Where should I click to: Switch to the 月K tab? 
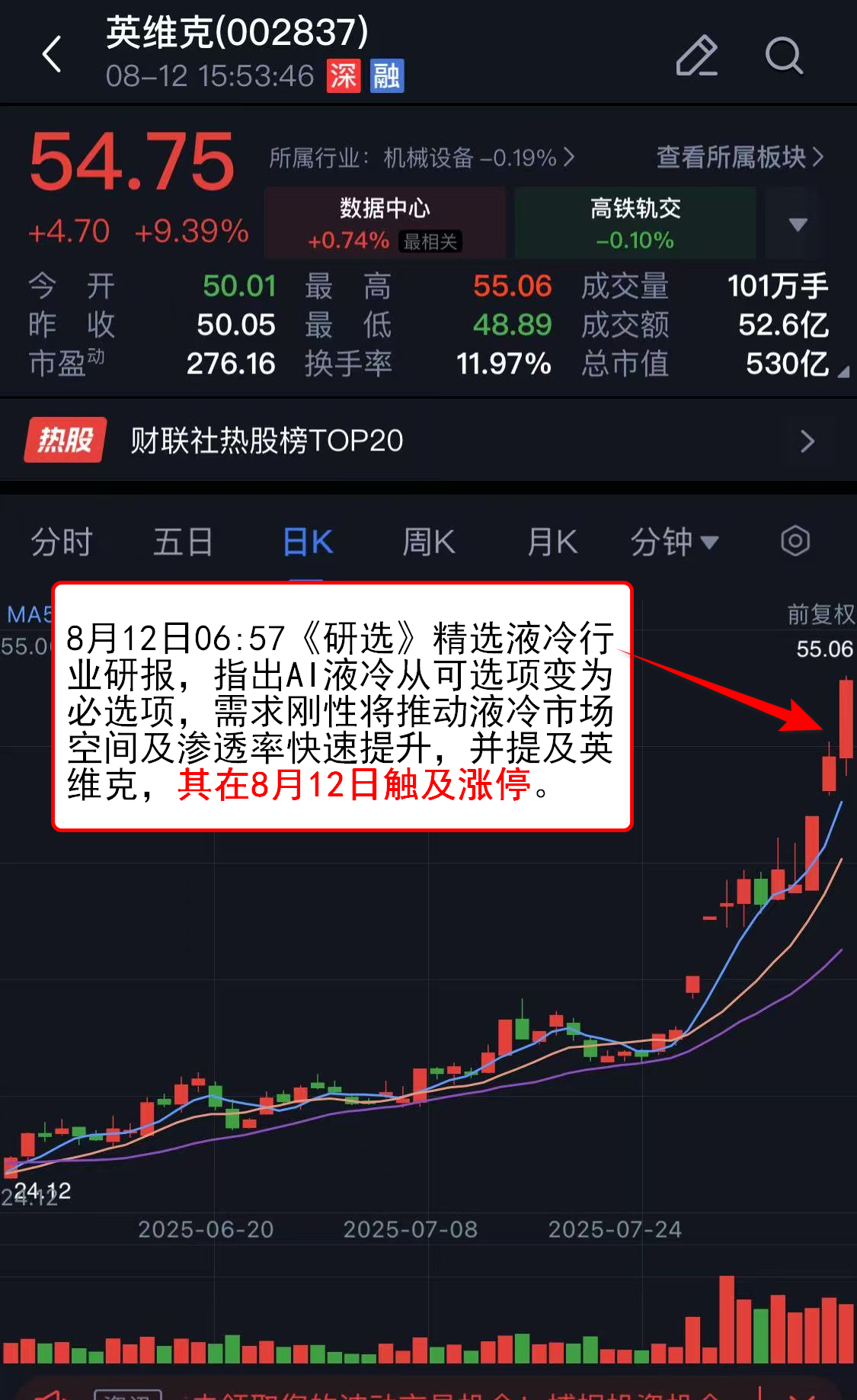click(552, 542)
